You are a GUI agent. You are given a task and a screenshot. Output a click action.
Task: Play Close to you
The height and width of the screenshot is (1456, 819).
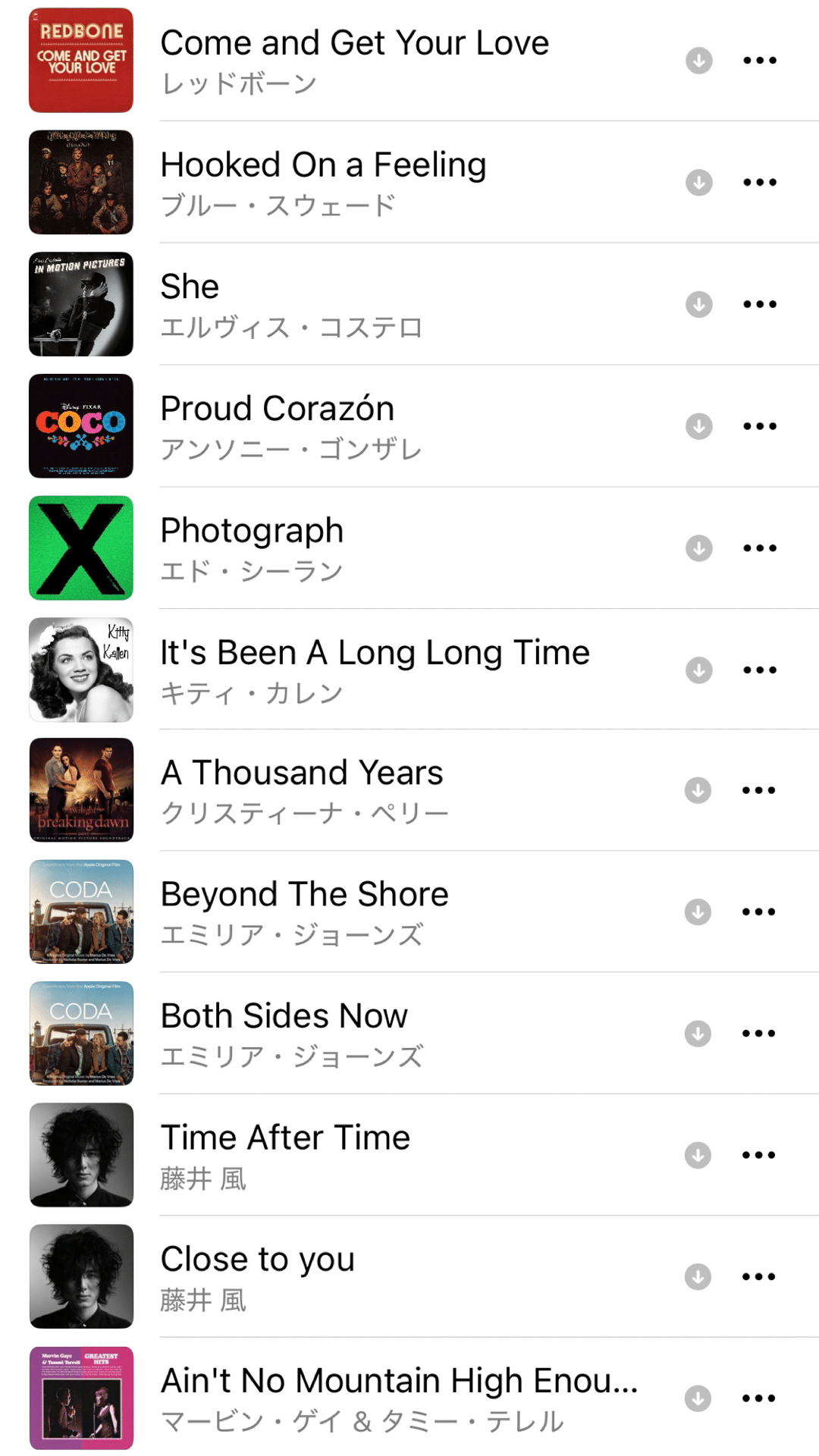point(258,1260)
